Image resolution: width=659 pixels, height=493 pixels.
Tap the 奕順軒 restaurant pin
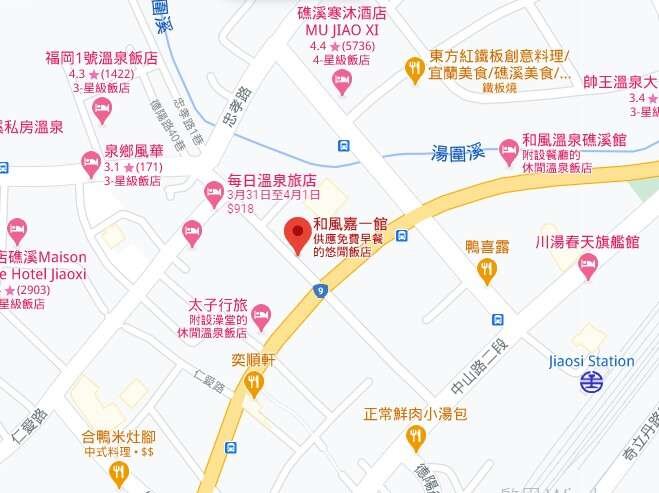254,382
